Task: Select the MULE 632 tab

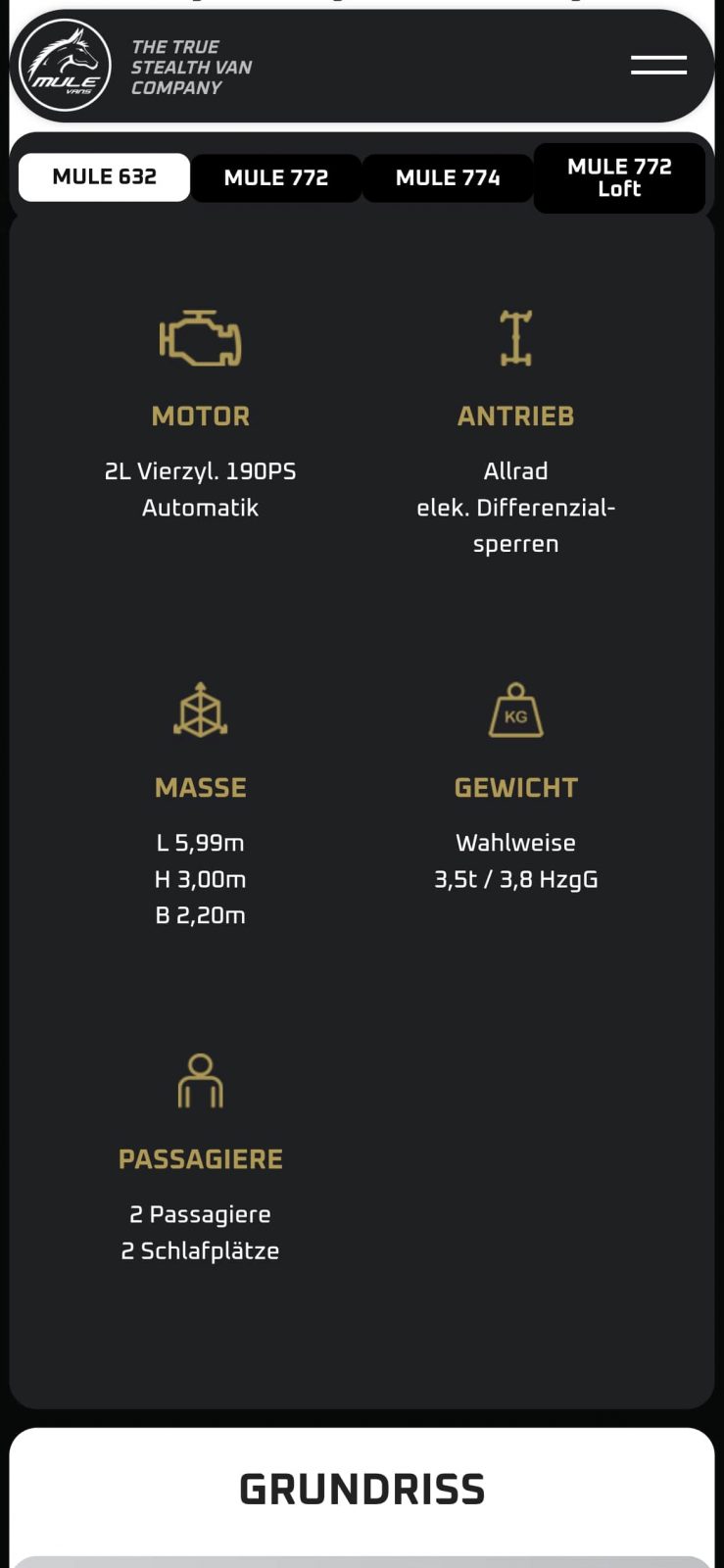Action: click(104, 177)
